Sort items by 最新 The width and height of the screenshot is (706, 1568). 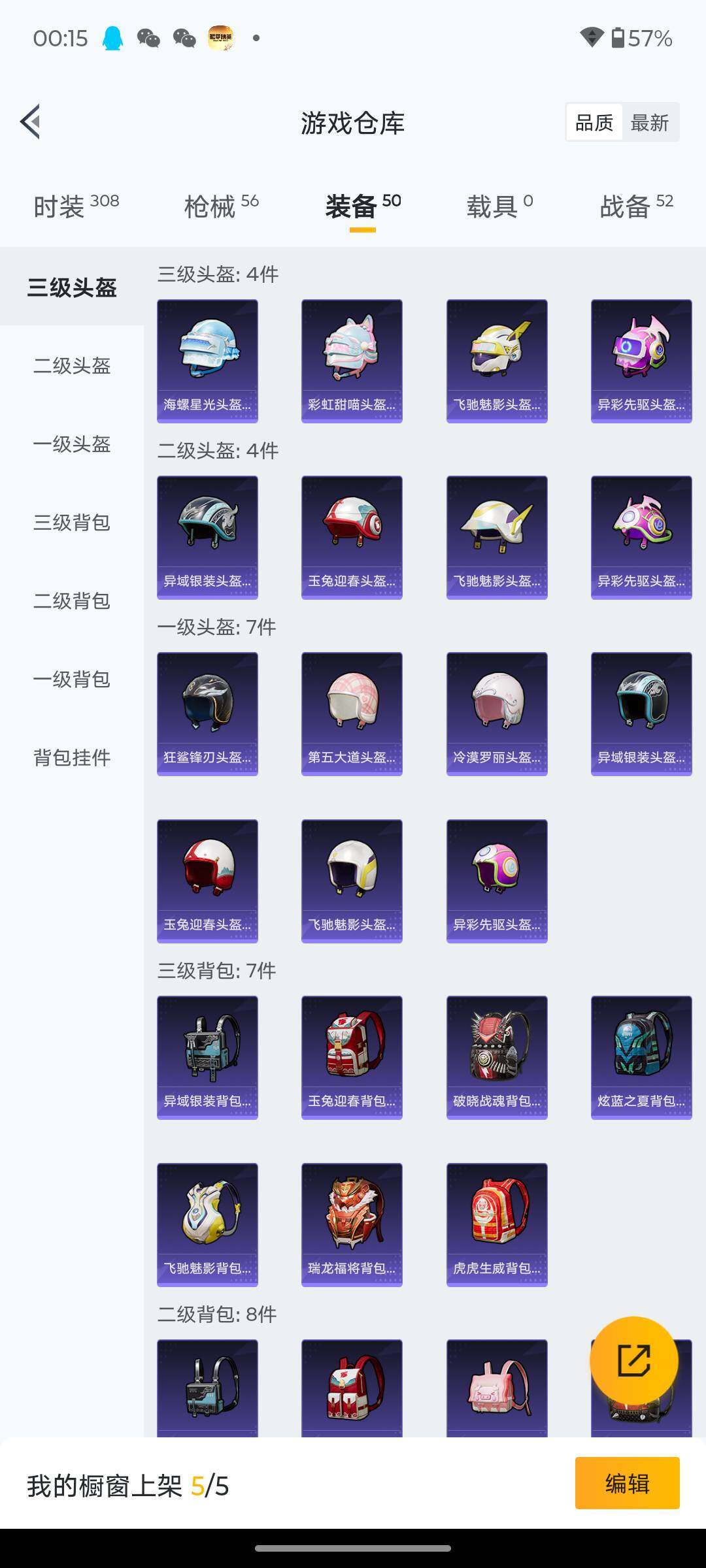click(x=649, y=123)
